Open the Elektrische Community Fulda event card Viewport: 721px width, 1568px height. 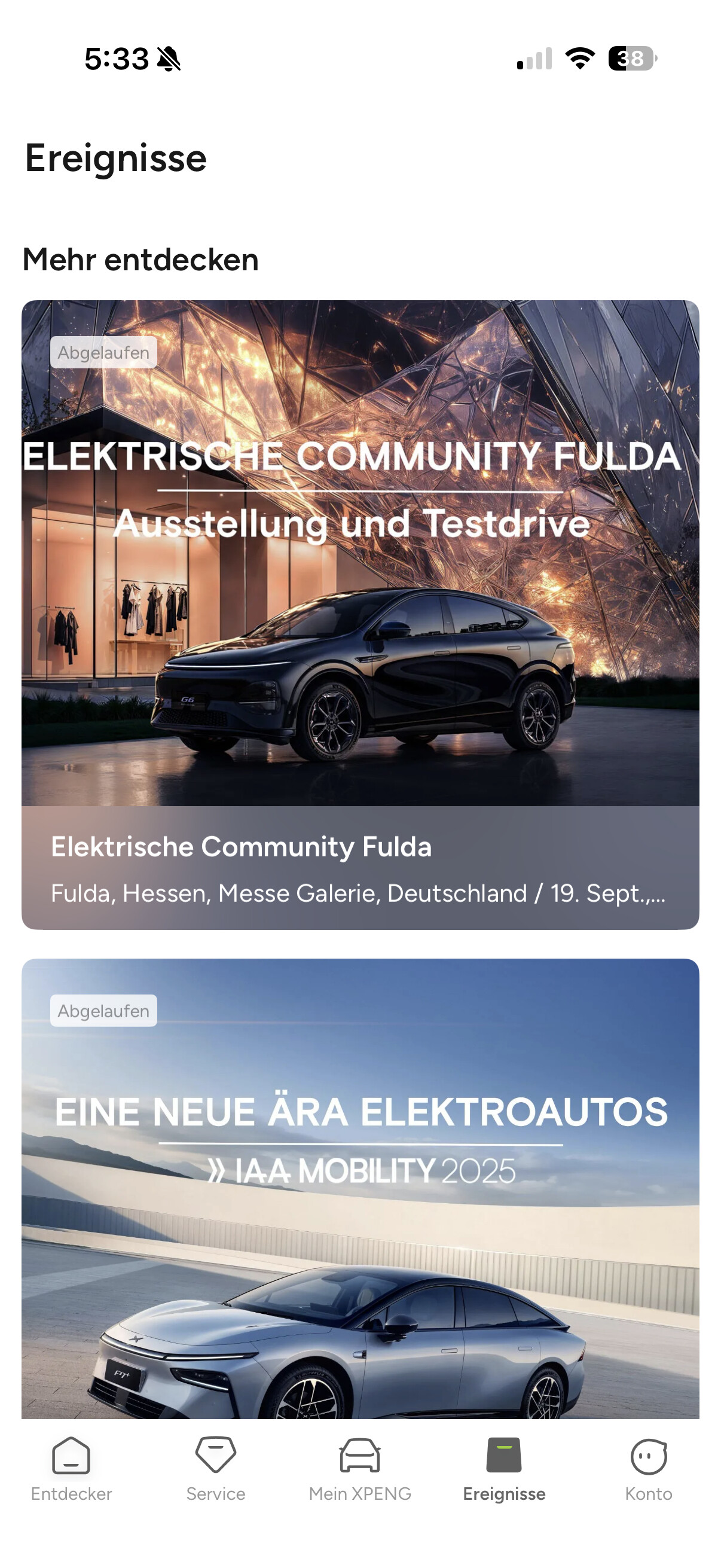[x=360, y=615]
